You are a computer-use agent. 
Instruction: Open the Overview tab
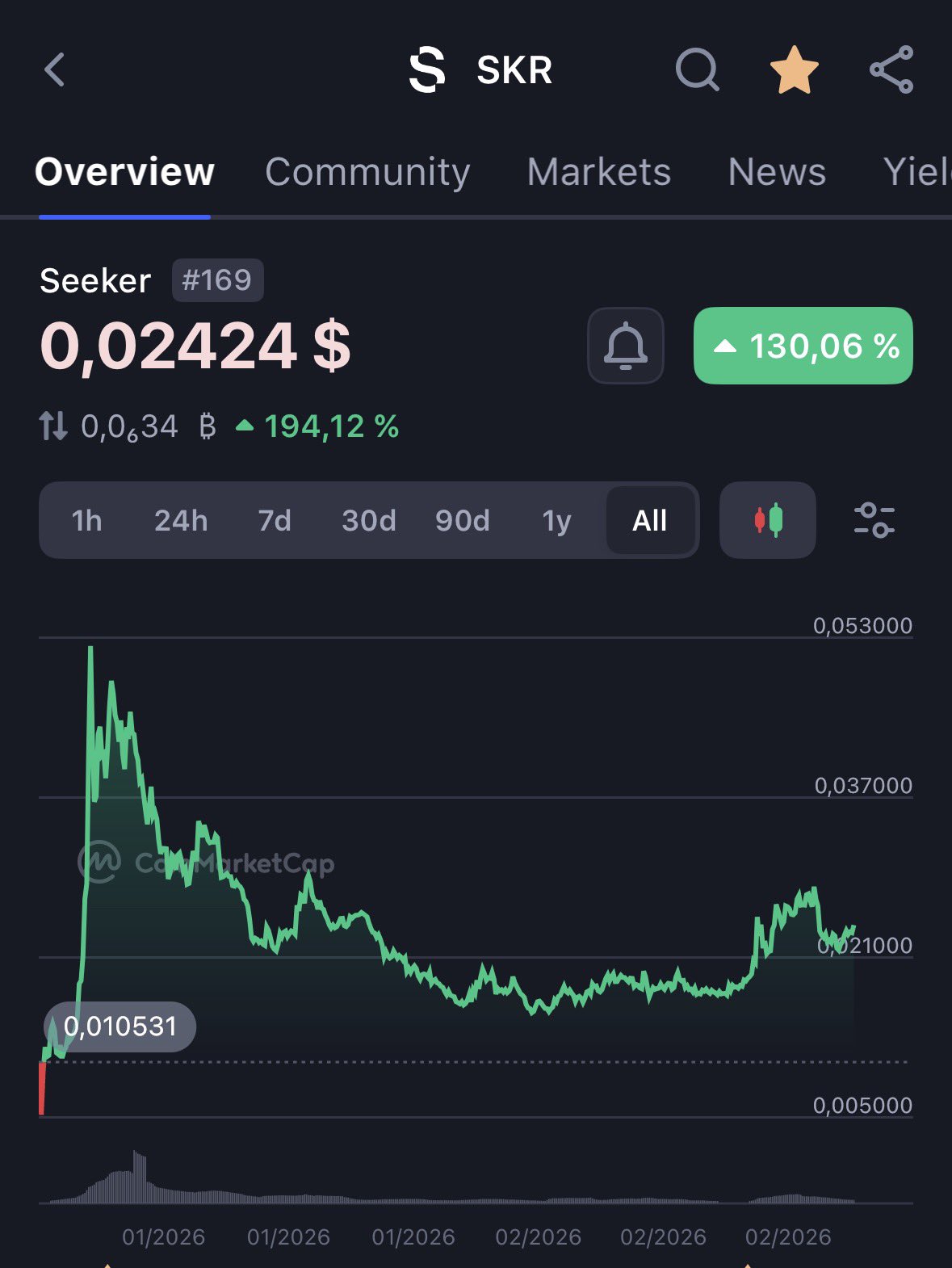tap(124, 172)
